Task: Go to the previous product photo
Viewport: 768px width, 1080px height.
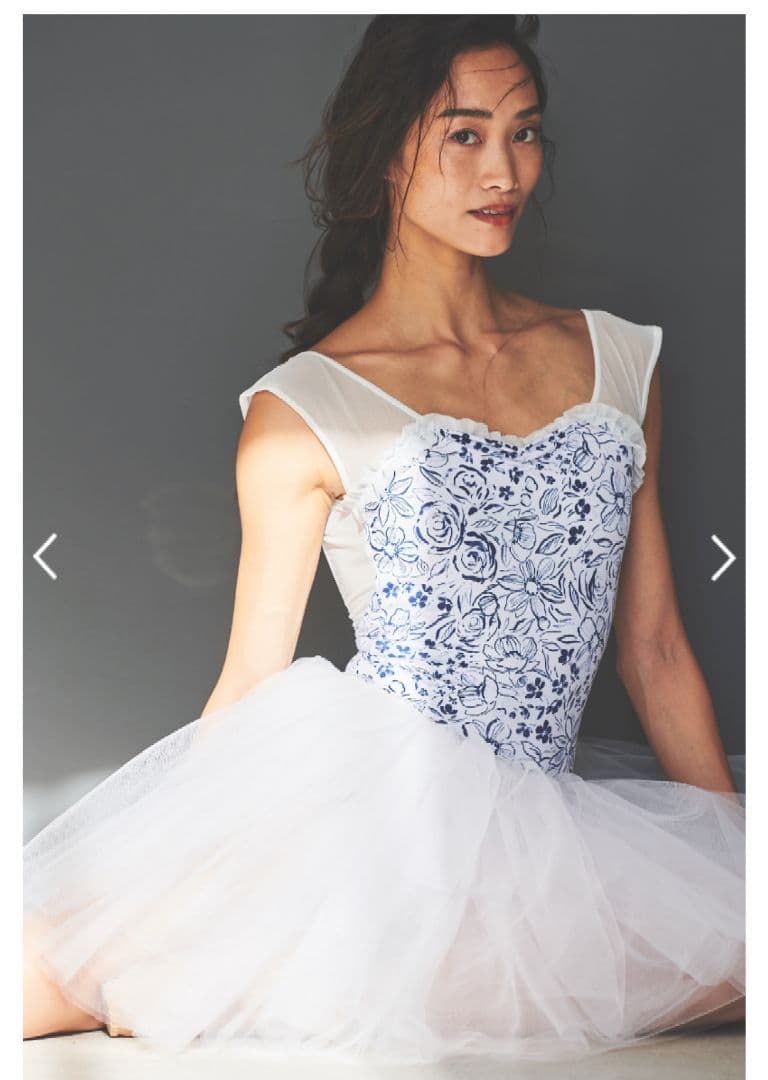Action: 45,557
